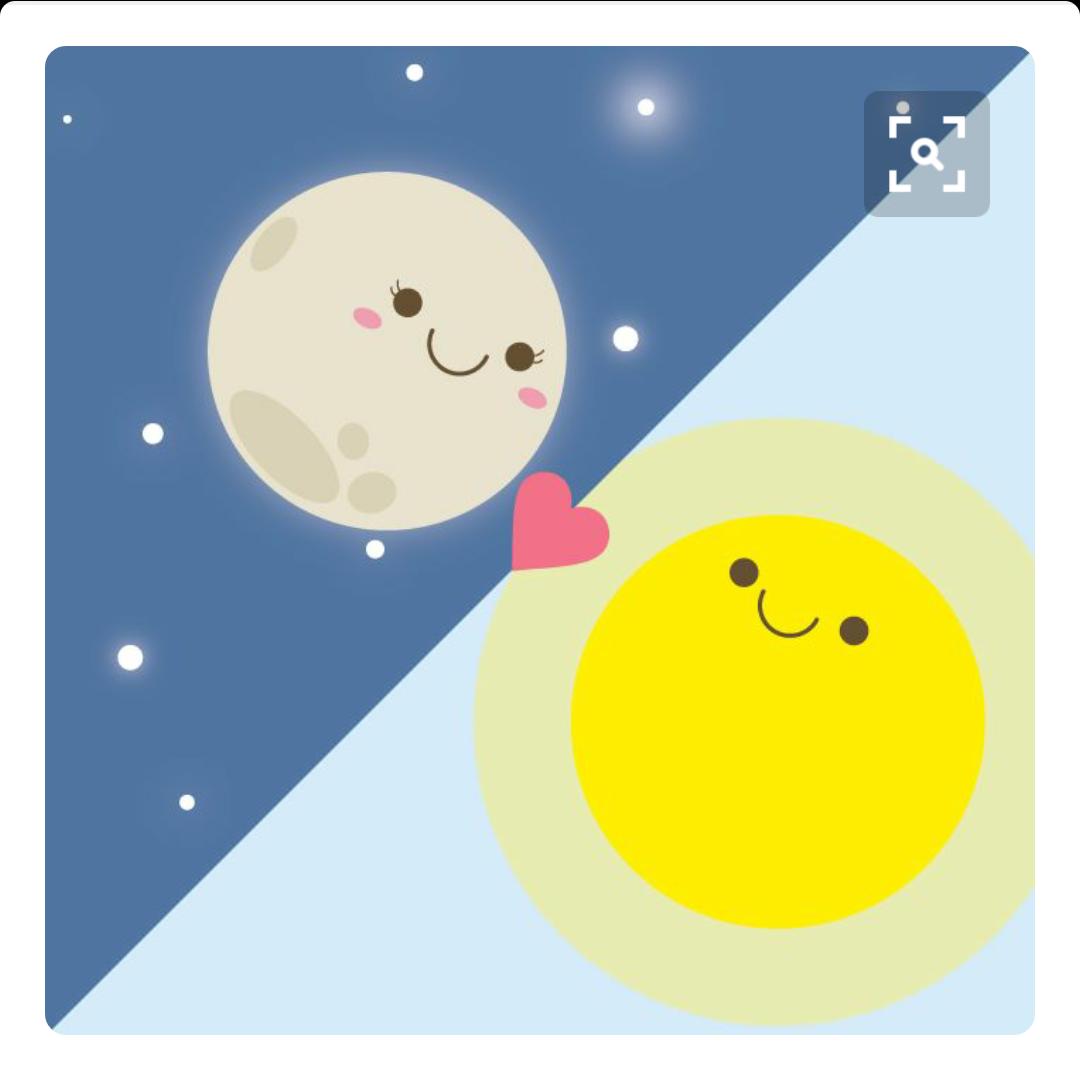1080x1080 pixels.
Task: Tap the visual search lens icon
Action: point(927,154)
